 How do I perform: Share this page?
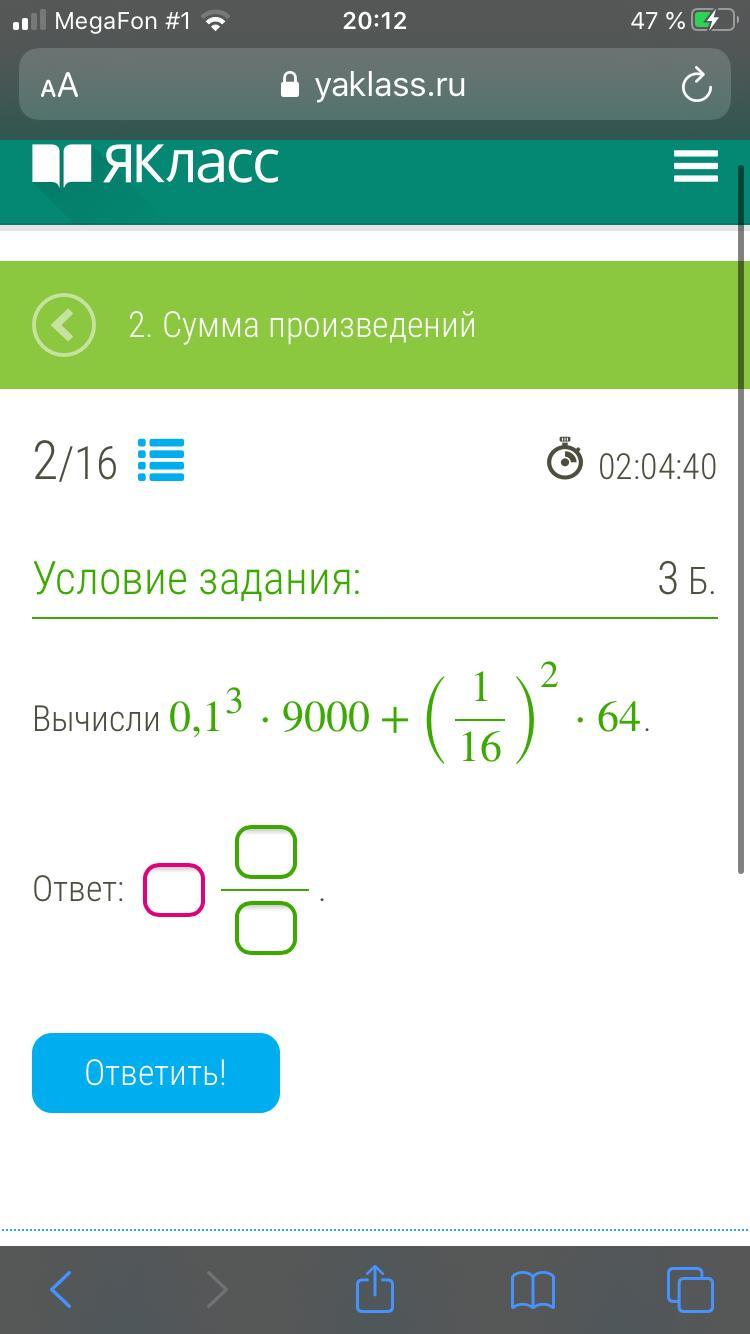375,1288
